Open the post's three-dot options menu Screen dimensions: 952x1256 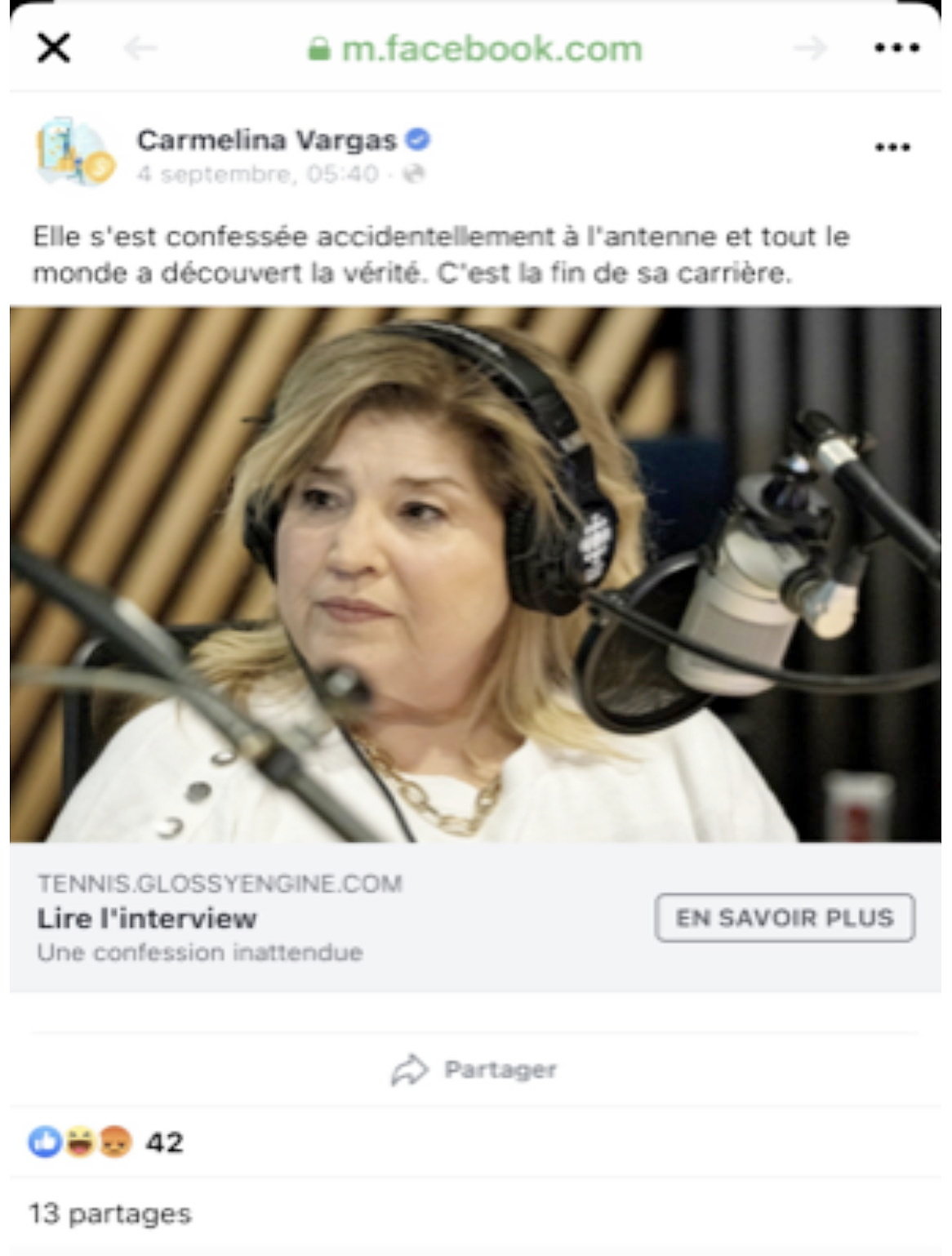click(x=892, y=148)
